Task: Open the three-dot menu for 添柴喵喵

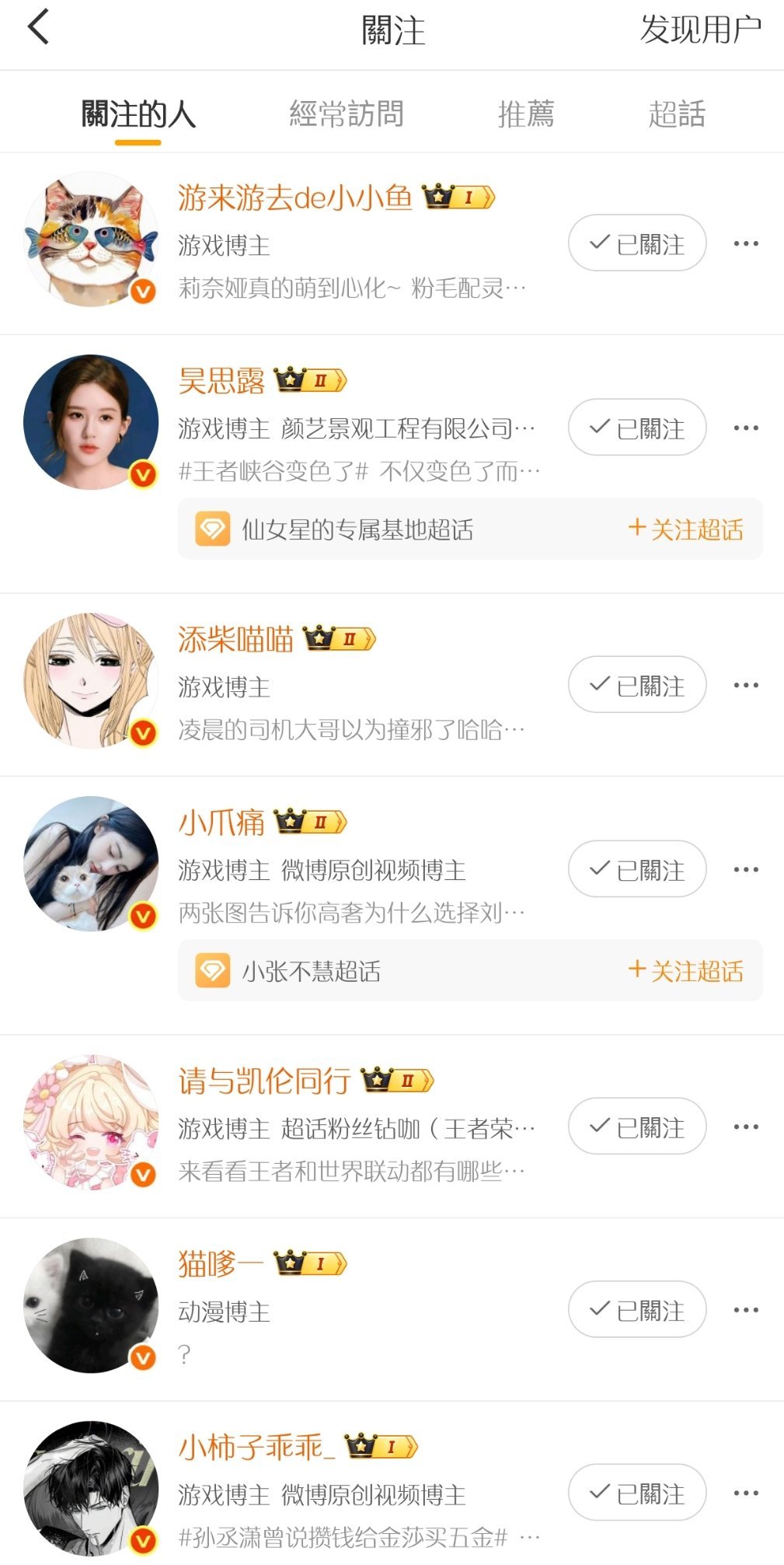Action: click(x=747, y=685)
